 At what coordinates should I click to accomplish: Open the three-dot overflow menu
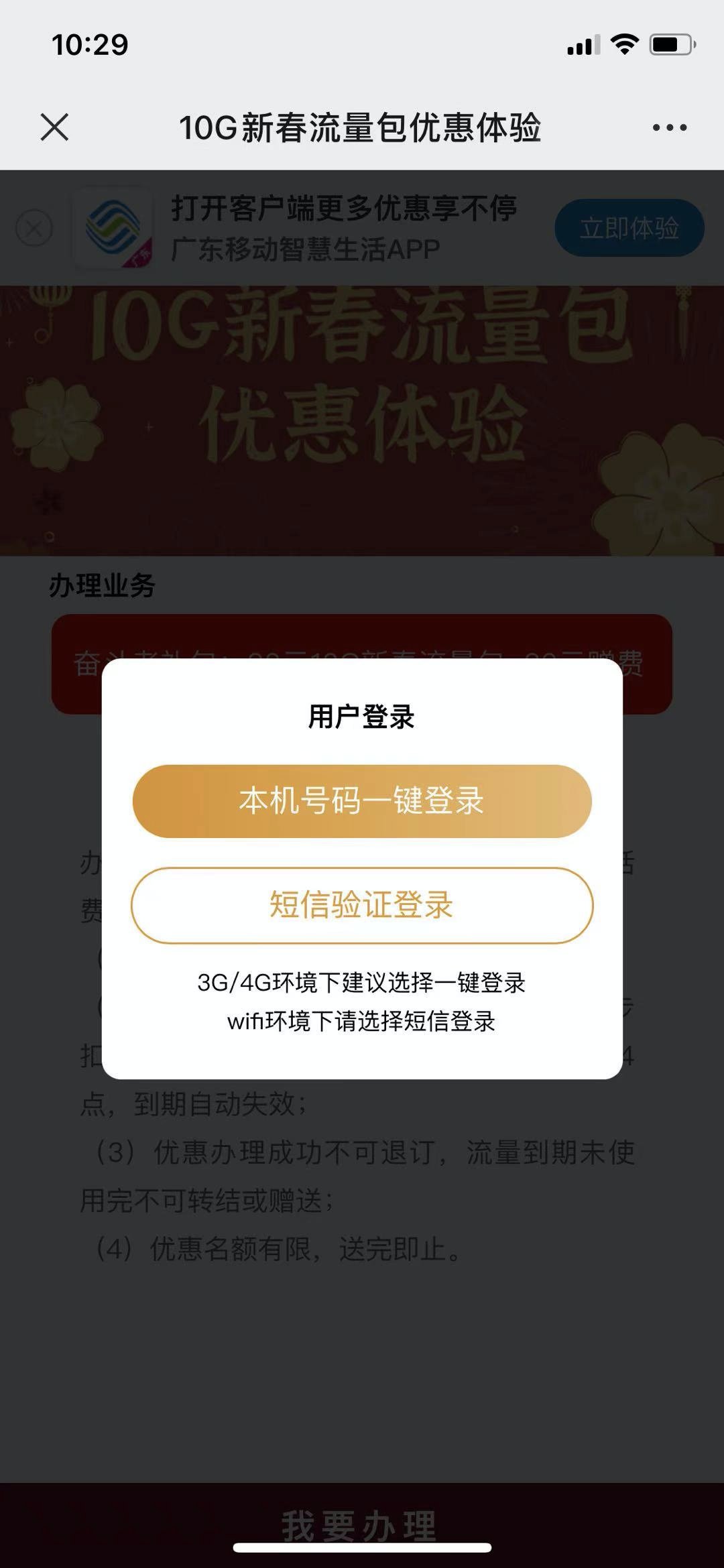tap(669, 127)
